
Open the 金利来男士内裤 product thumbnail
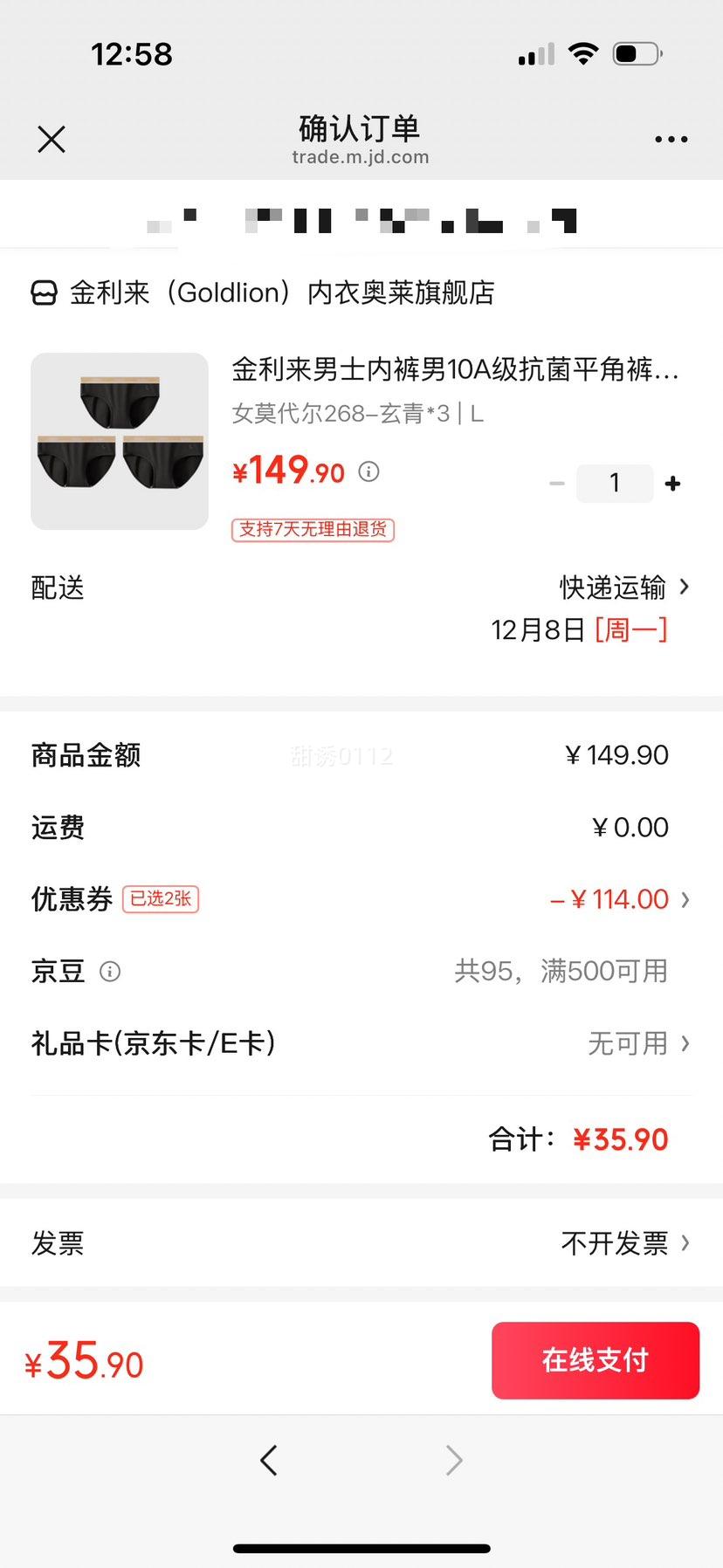120,441
